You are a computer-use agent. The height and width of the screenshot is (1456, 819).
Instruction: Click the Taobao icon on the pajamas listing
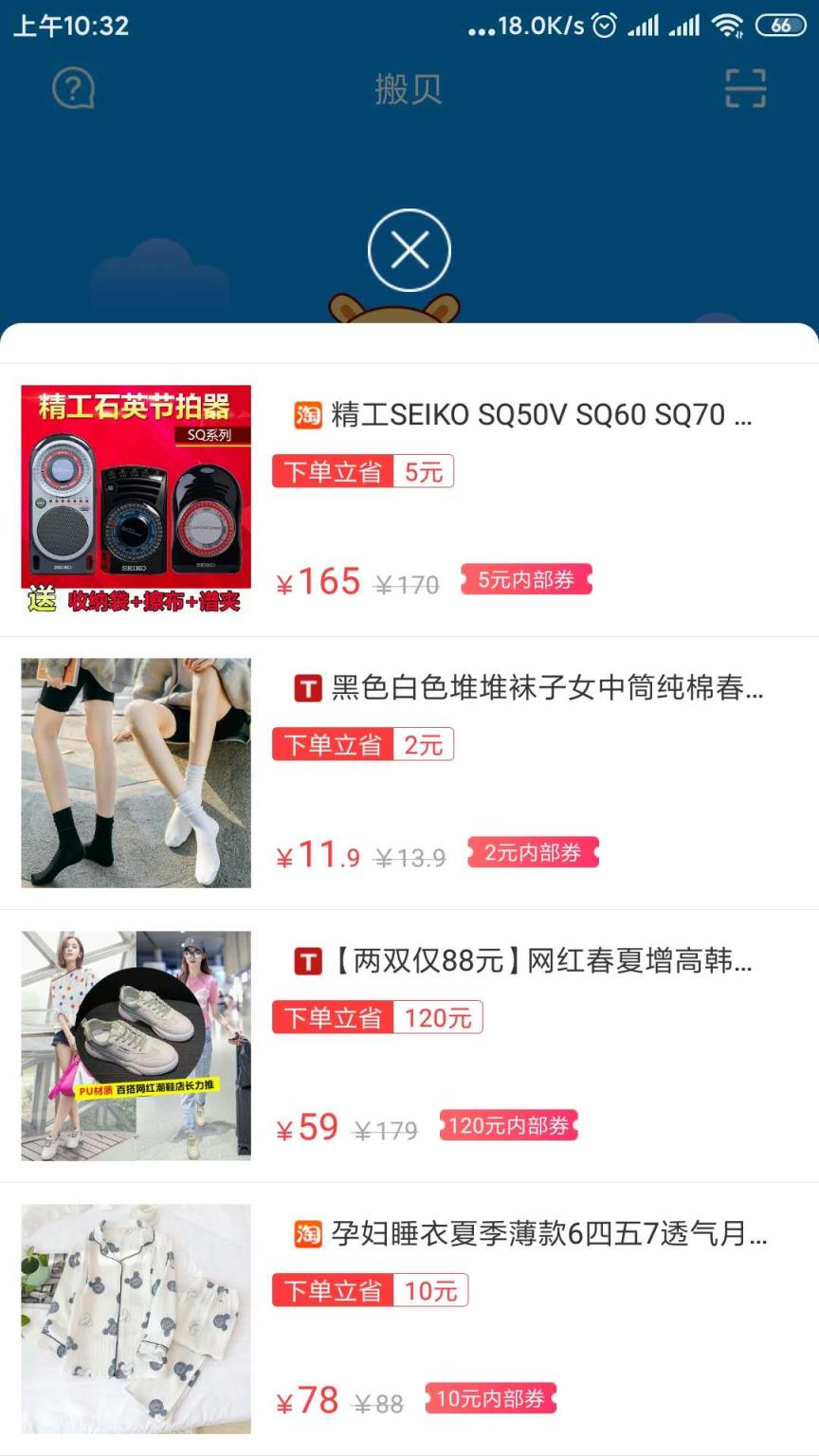tap(307, 1236)
